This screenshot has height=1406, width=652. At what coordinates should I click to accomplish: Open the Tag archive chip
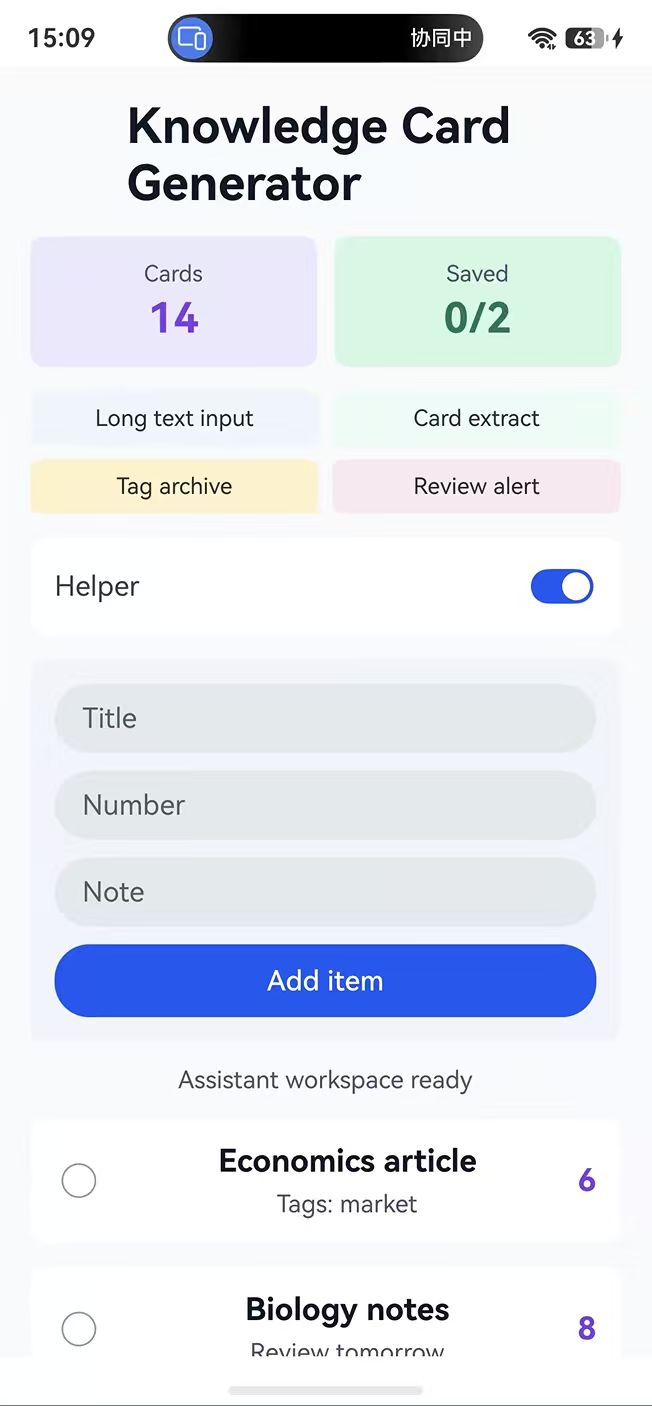(x=174, y=486)
